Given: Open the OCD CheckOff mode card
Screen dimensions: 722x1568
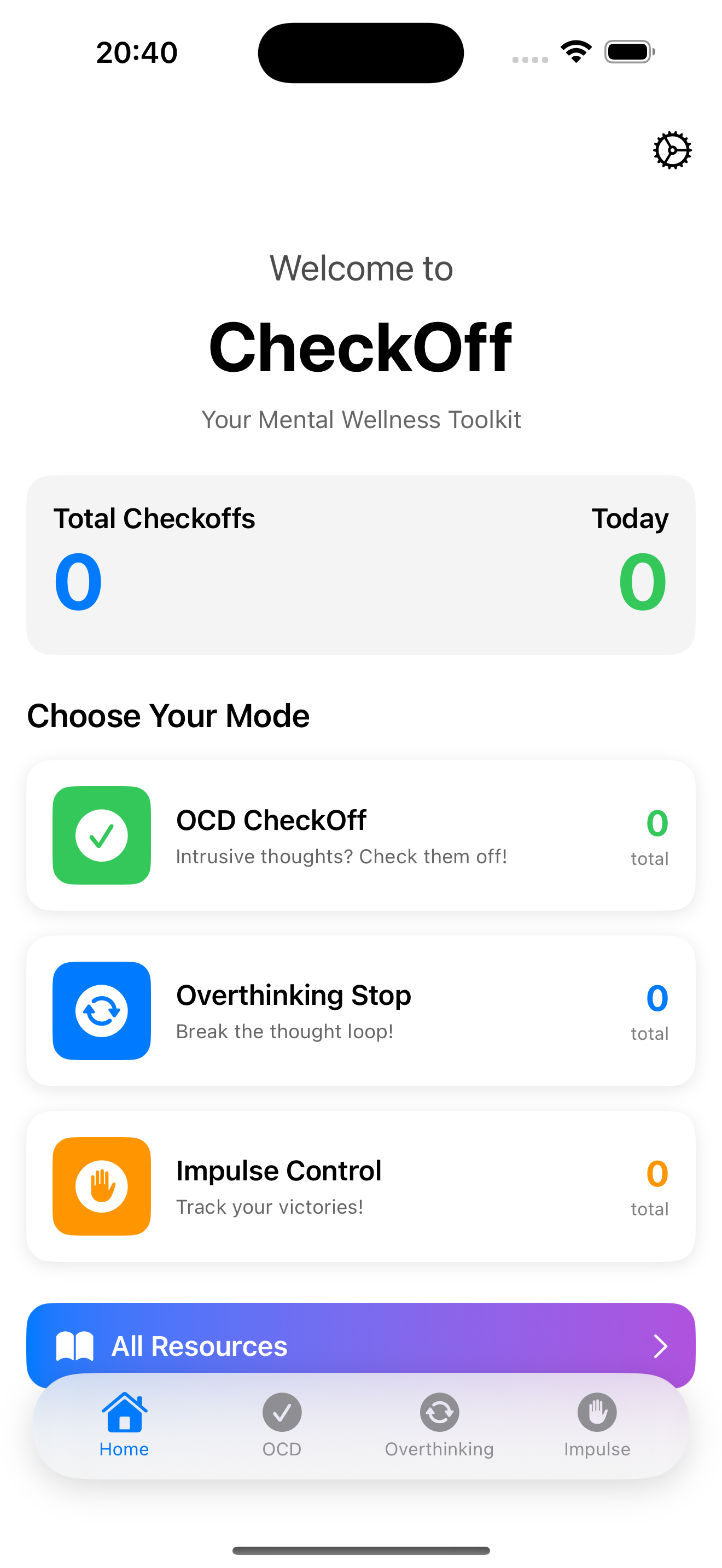Looking at the screenshot, I should [360, 835].
